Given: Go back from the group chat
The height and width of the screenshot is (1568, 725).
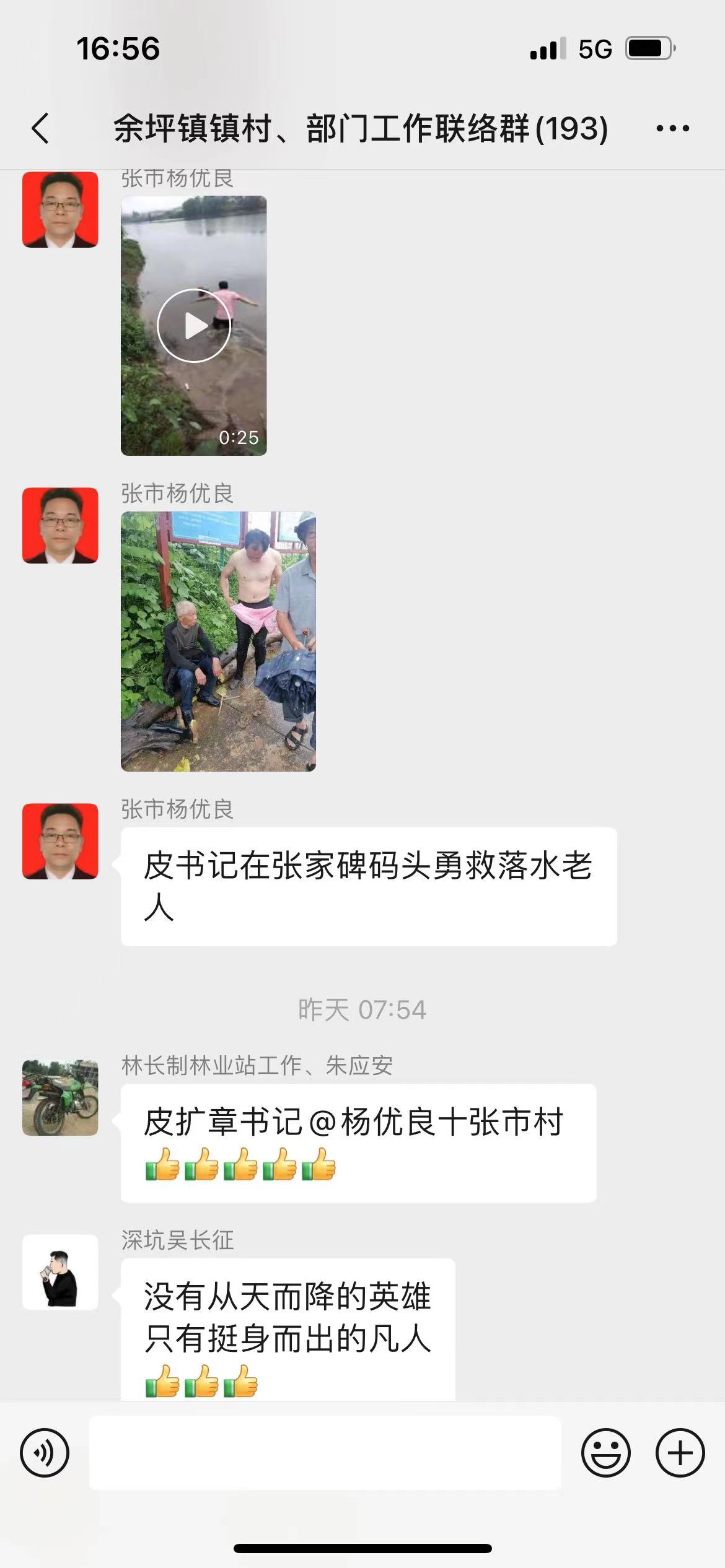Looking at the screenshot, I should (40, 129).
